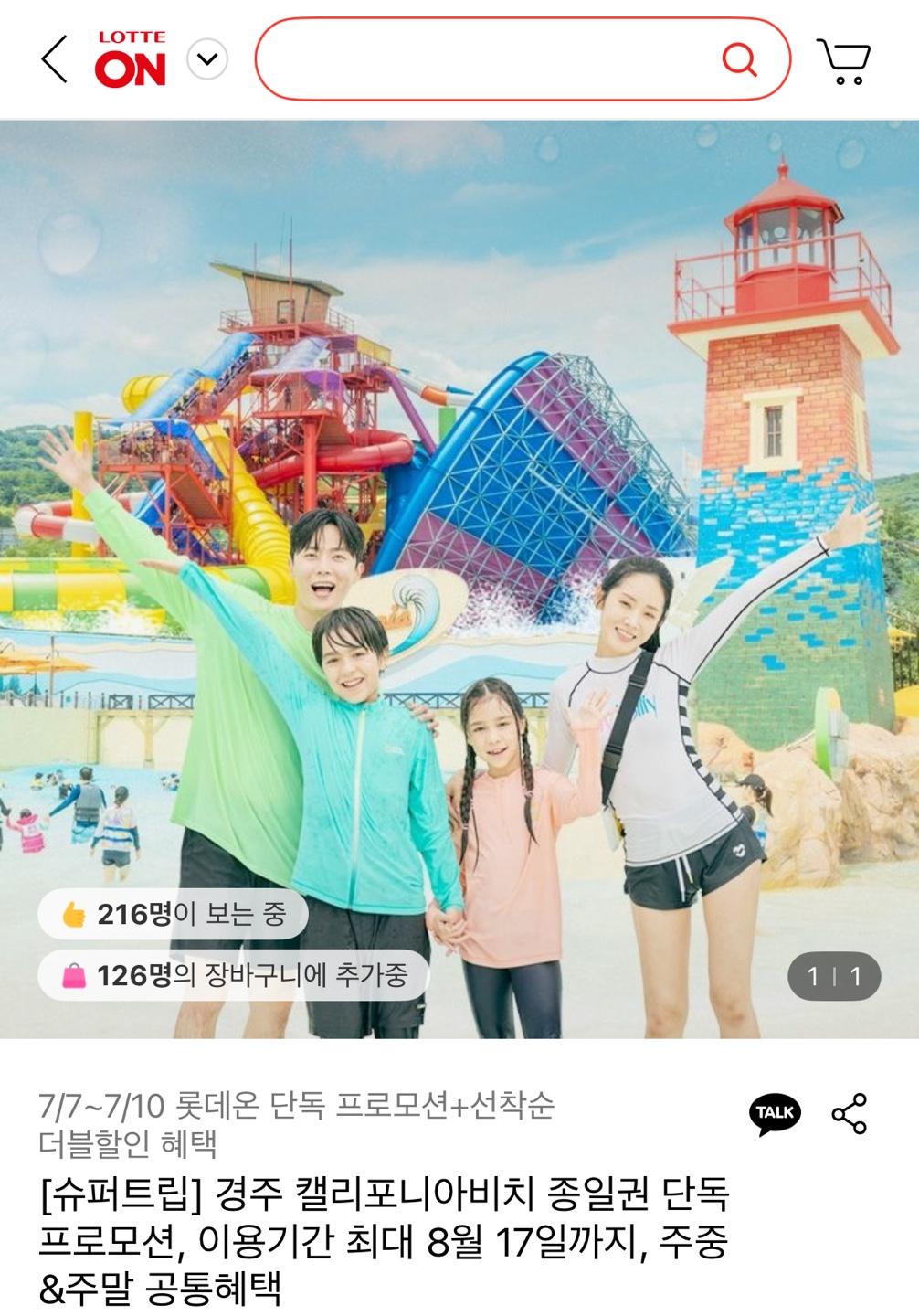Viewport: 919px width, 1316px height.
Task: Open the share options icon
Action: point(850,1113)
